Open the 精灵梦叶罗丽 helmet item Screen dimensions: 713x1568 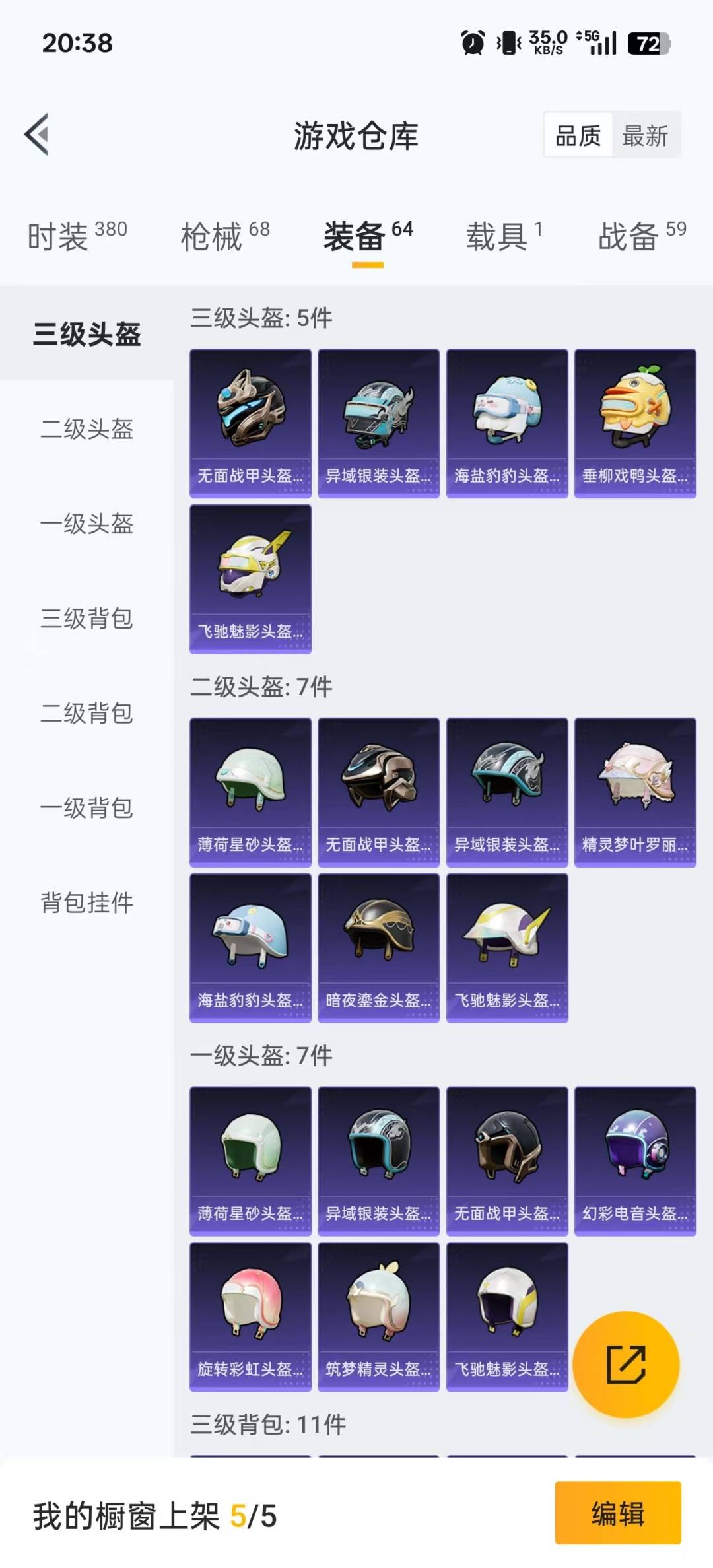click(635, 792)
